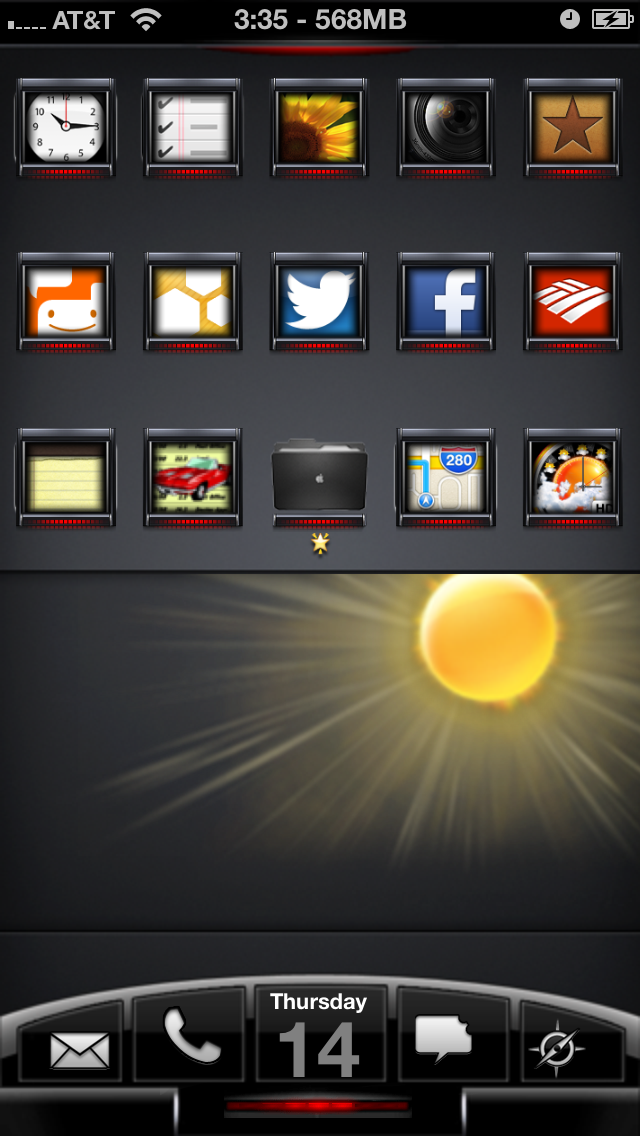
Task: Open the Notes app
Action: click(x=66, y=477)
